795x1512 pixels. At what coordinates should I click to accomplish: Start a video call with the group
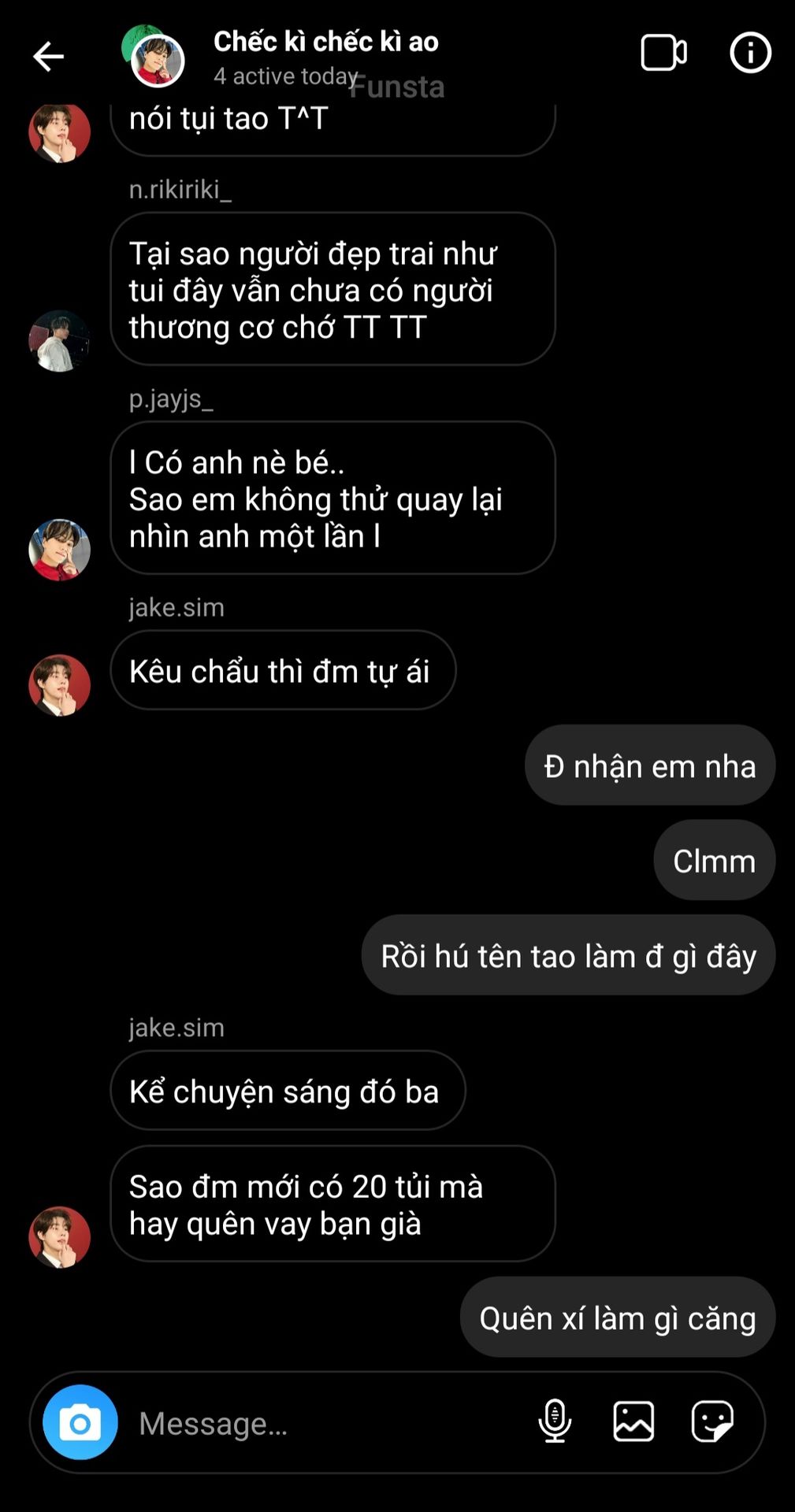point(663,54)
